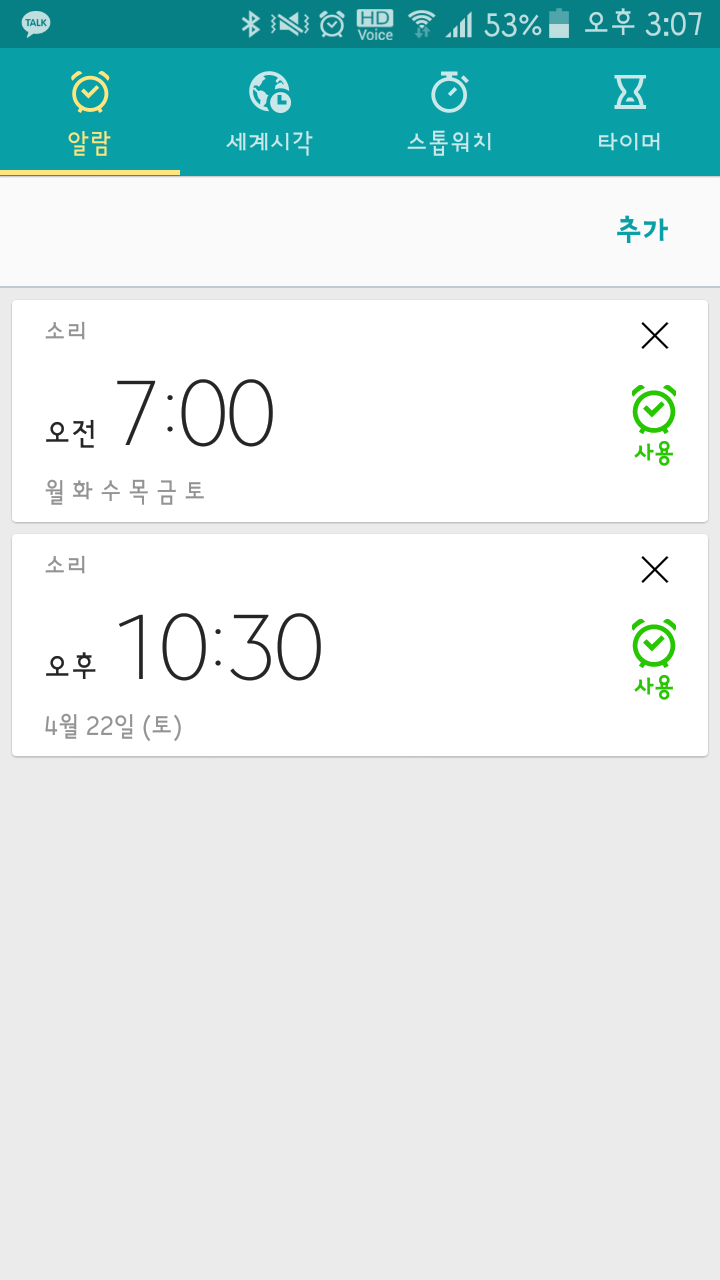Remove the 오후 10:30 alarm
The width and height of the screenshot is (720, 1280).
click(x=655, y=570)
